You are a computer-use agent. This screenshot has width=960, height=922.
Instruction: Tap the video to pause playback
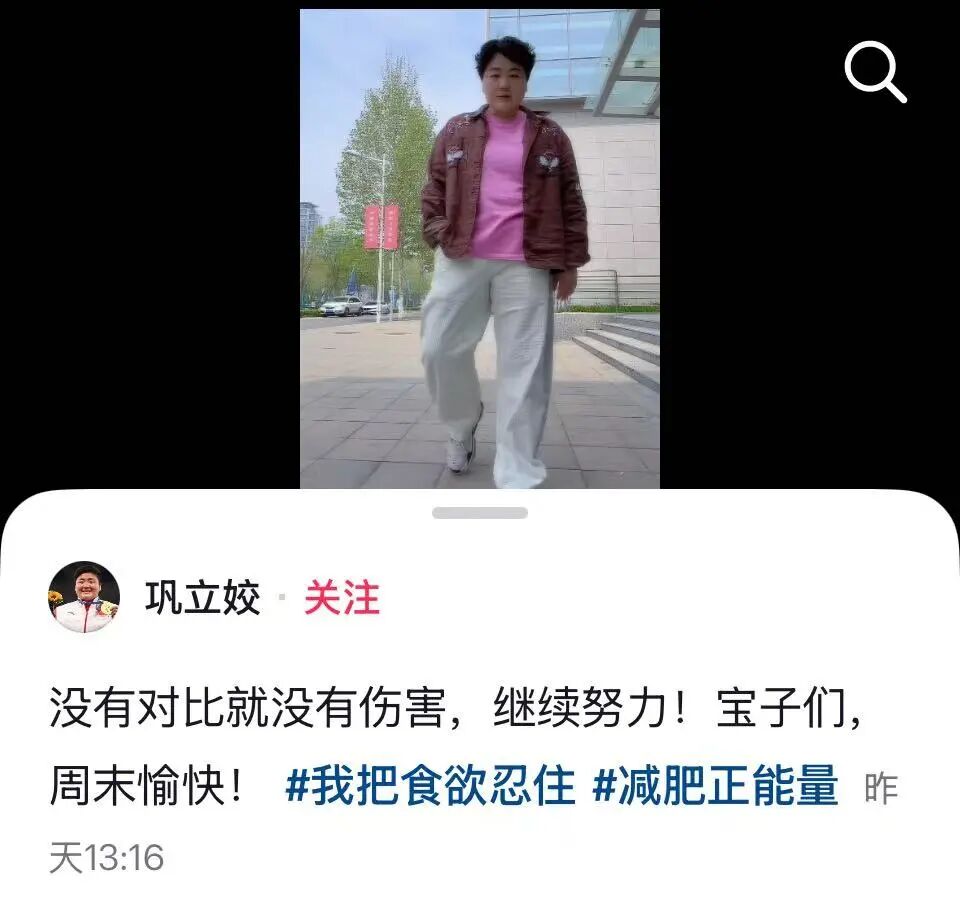(x=479, y=250)
